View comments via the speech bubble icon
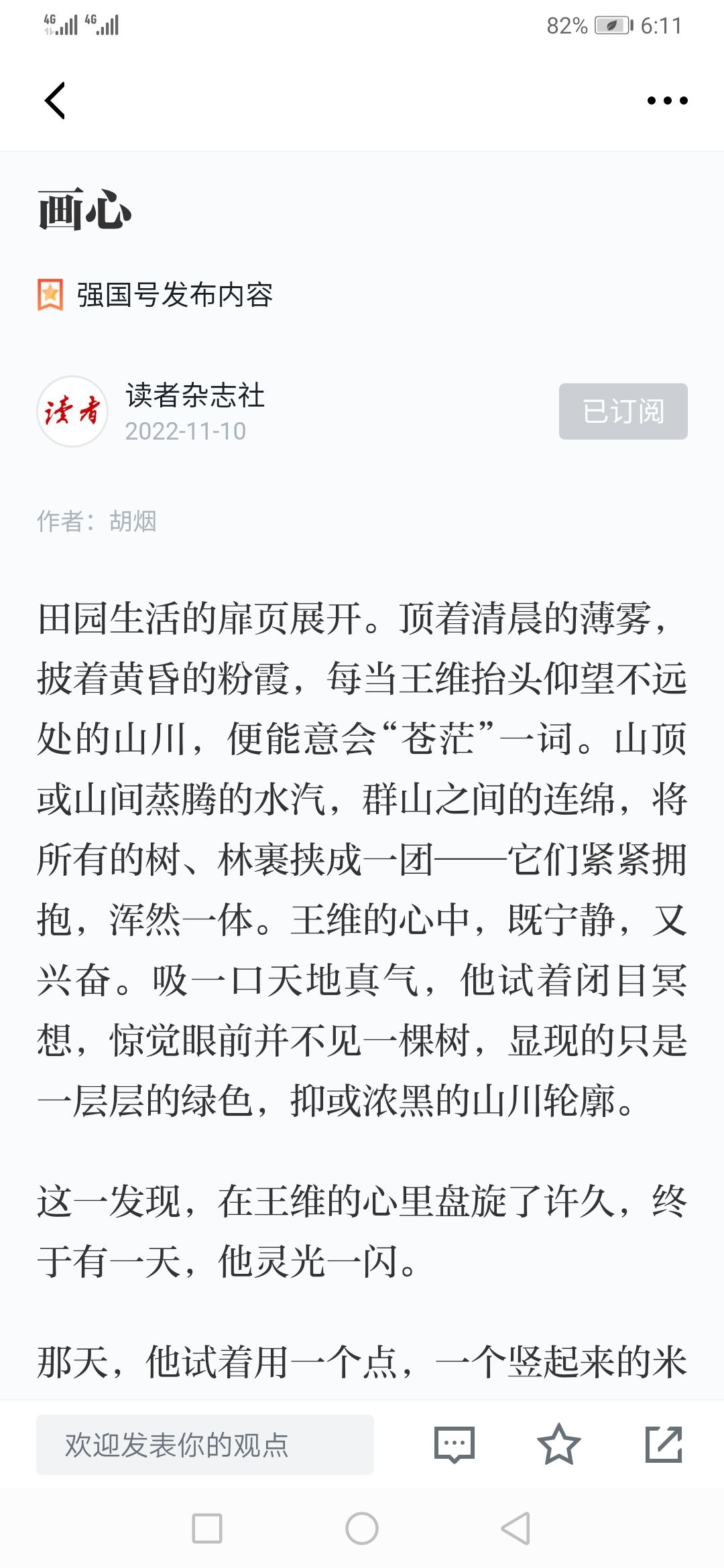 point(455,1444)
